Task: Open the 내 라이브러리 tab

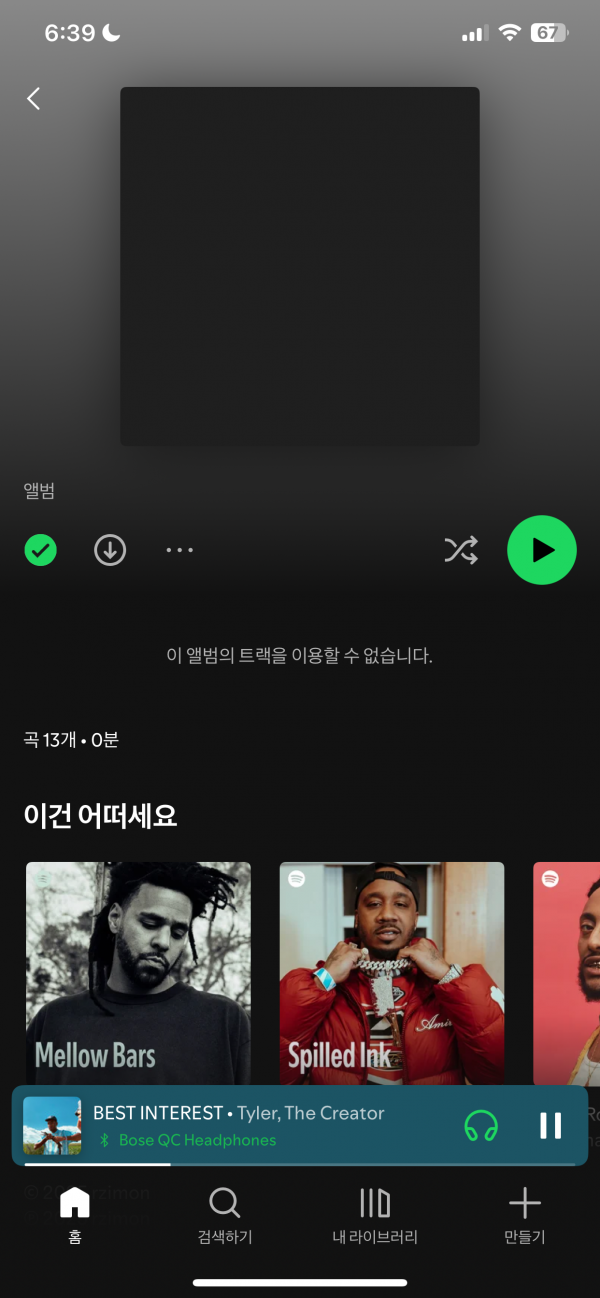Action: pyautogui.click(x=375, y=1214)
